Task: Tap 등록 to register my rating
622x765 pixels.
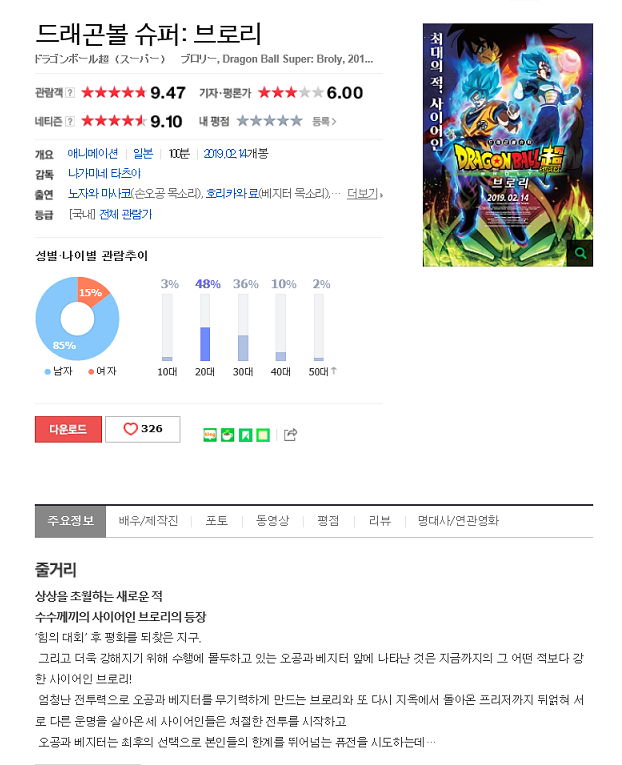Action: coord(323,121)
